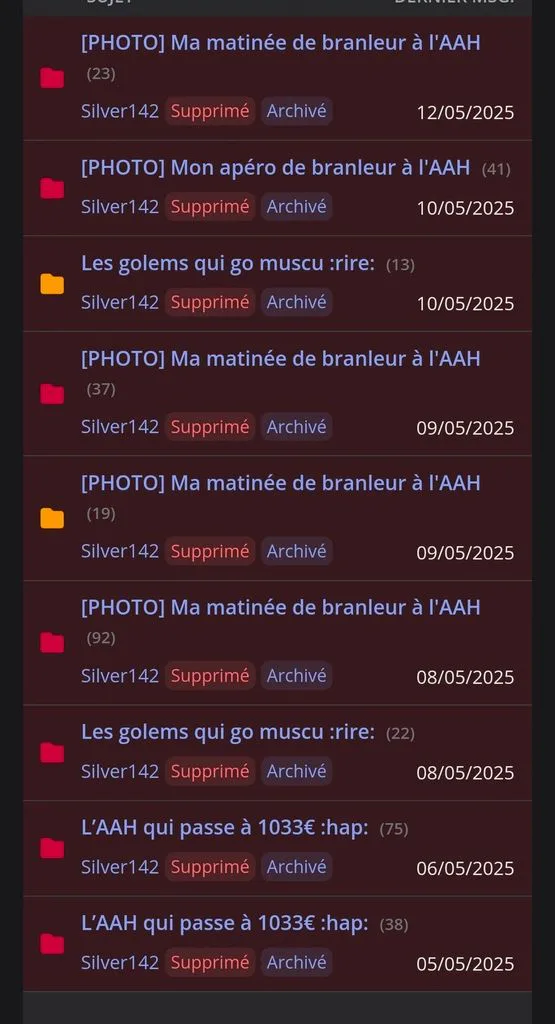Open the 'Ma matinée de branleur' topic with 92 replies
This screenshot has height=1024, width=555.
[281, 607]
